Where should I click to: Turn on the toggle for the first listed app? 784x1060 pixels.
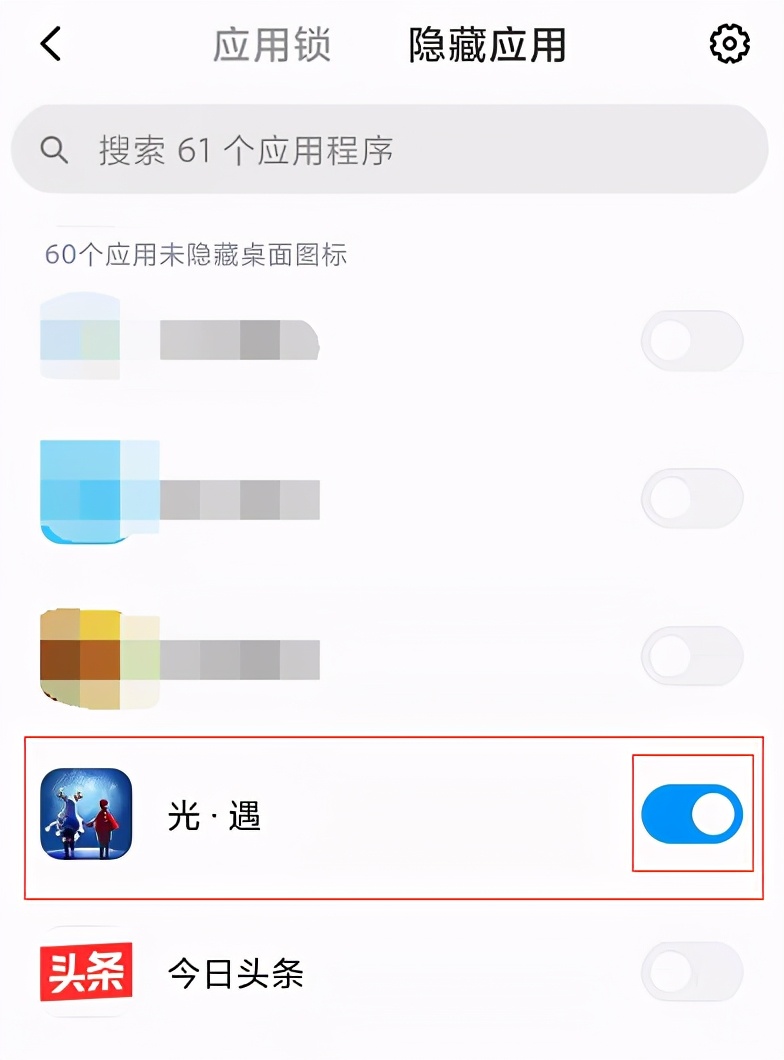click(692, 340)
